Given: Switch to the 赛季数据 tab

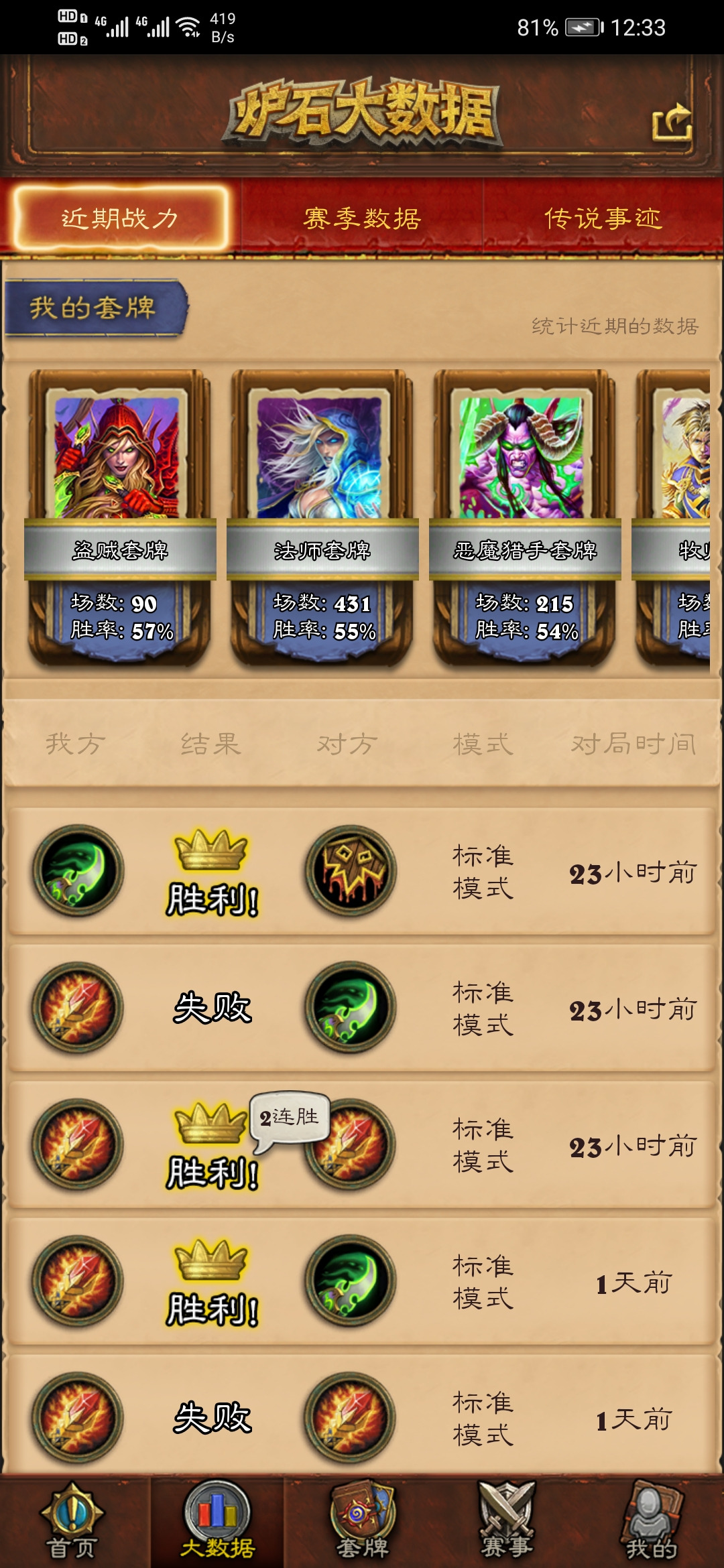Looking at the screenshot, I should (362, 218).
